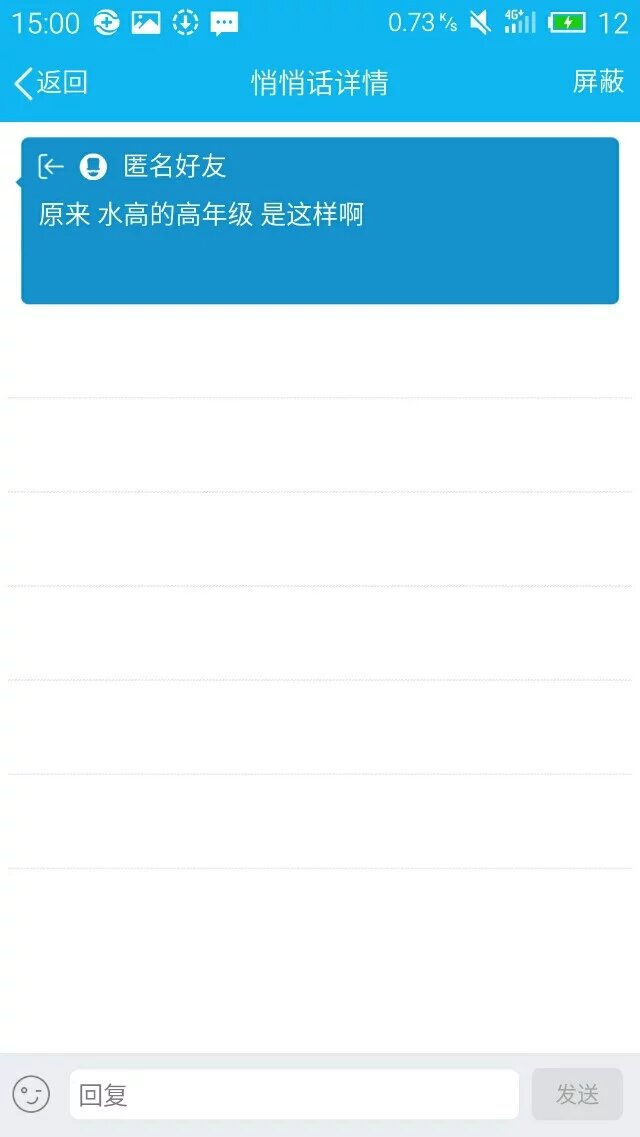Open the anonymous friend's message bubble
640x1137 pixels.
tap(320, 220)
